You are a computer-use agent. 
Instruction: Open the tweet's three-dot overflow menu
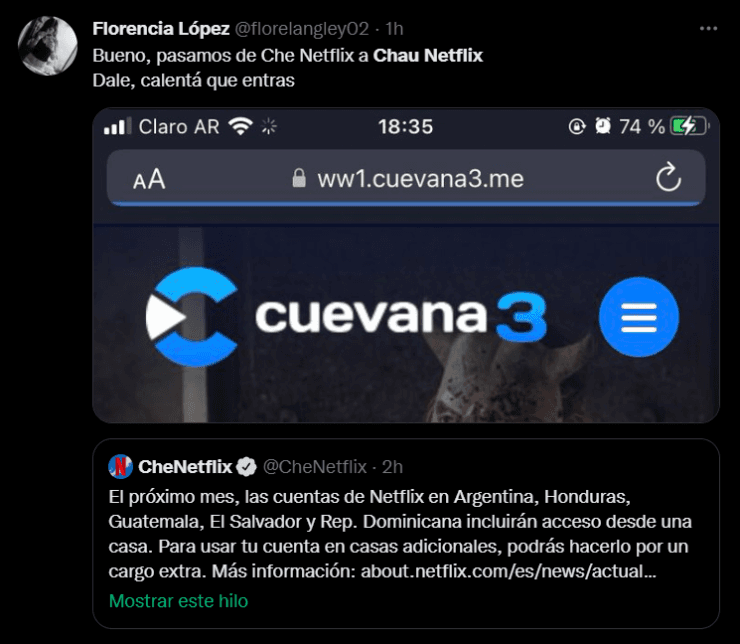(709, 29)
